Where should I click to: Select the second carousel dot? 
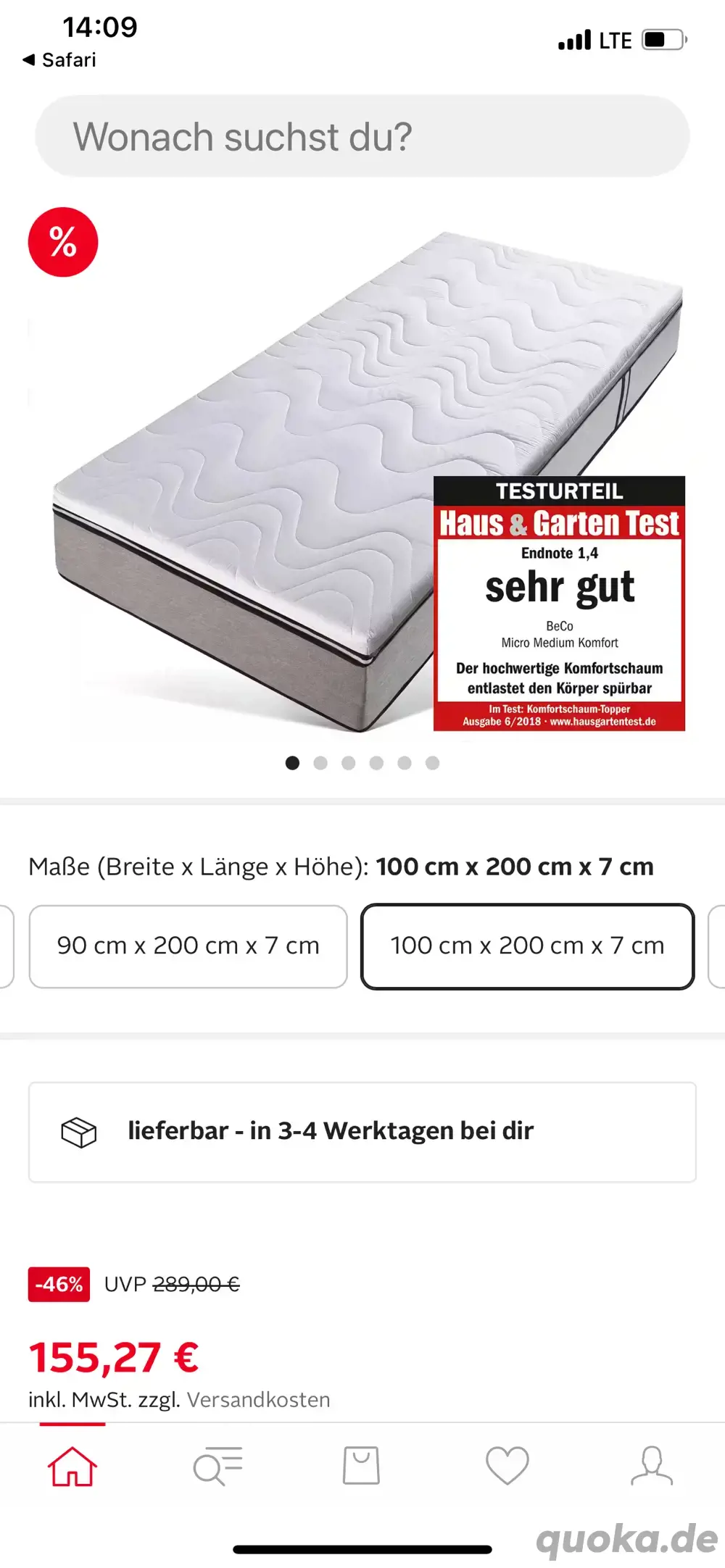[x=321, y=763]
